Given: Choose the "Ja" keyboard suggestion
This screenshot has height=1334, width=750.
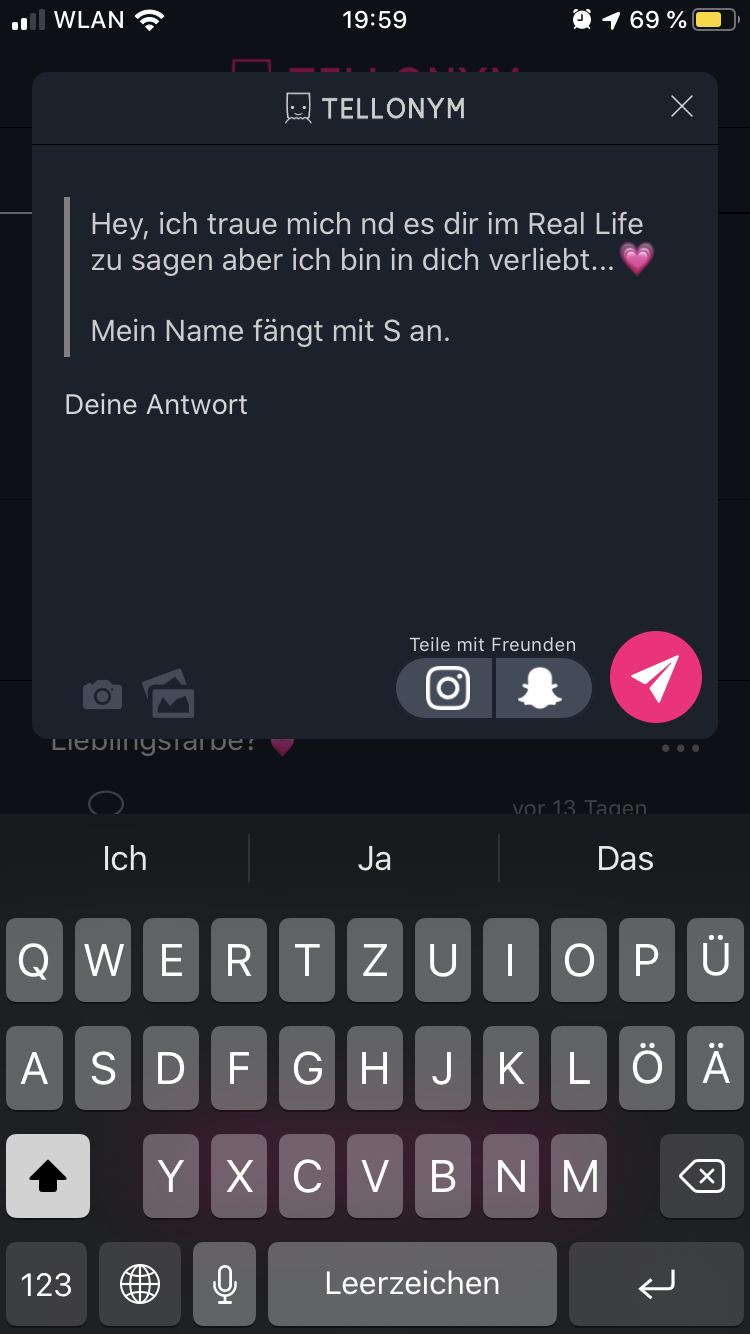Looking at the screenshot, I should coord(374,859).
